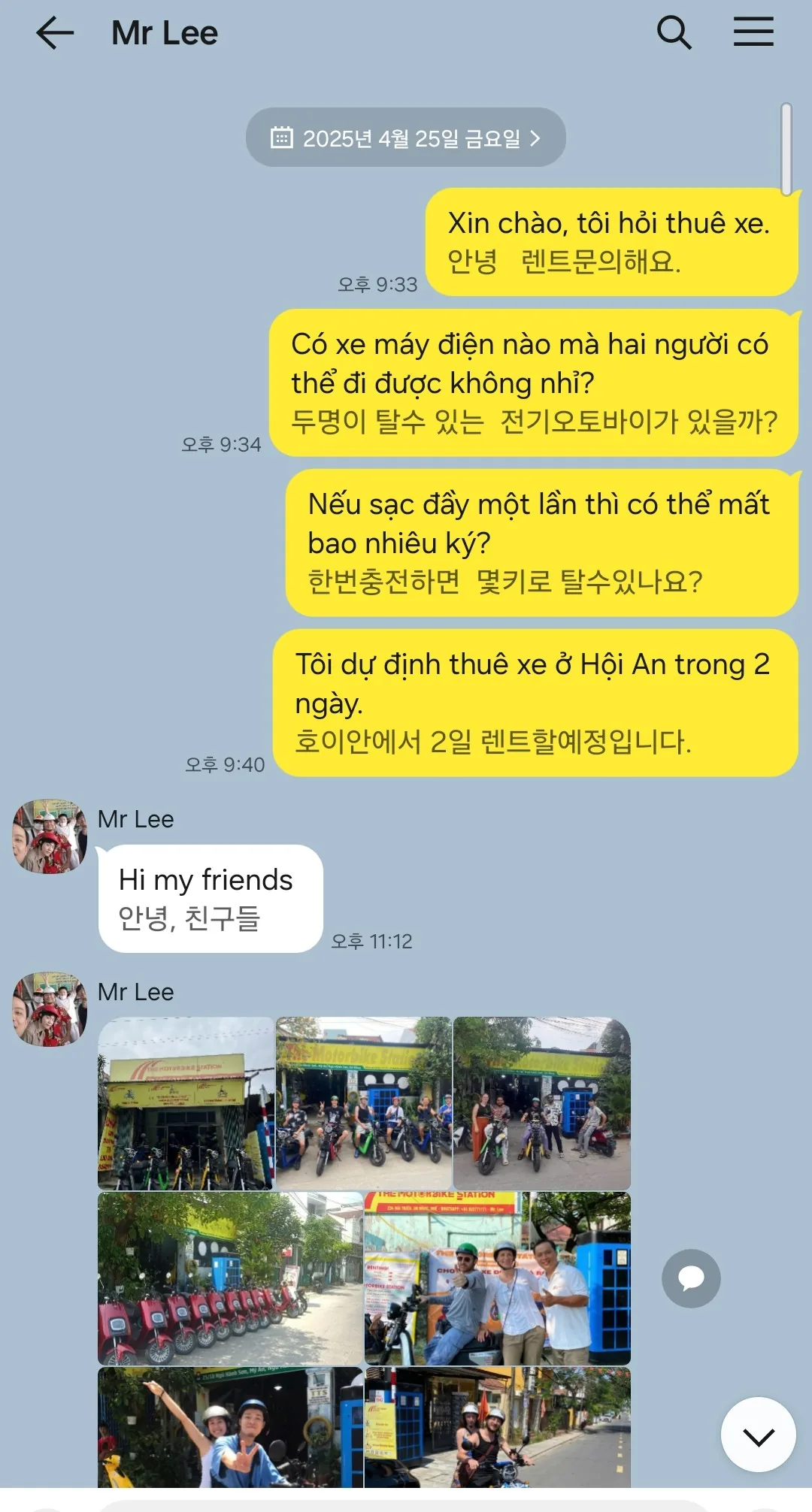812x1512 pixels.
Task: Open the April 25, 2025 date picker
Action: (406, 138)
